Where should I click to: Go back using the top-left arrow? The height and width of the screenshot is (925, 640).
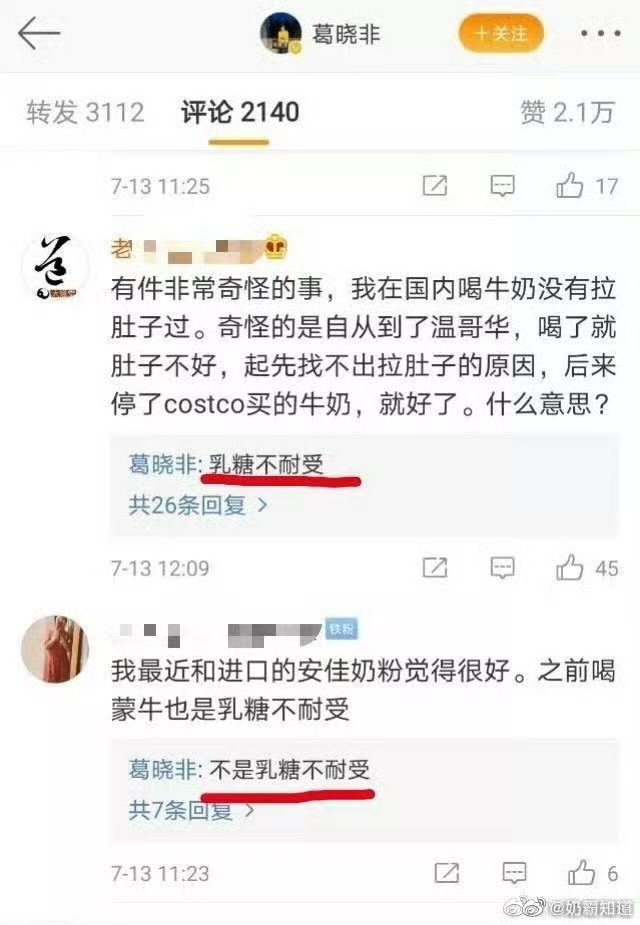point(40,34)
